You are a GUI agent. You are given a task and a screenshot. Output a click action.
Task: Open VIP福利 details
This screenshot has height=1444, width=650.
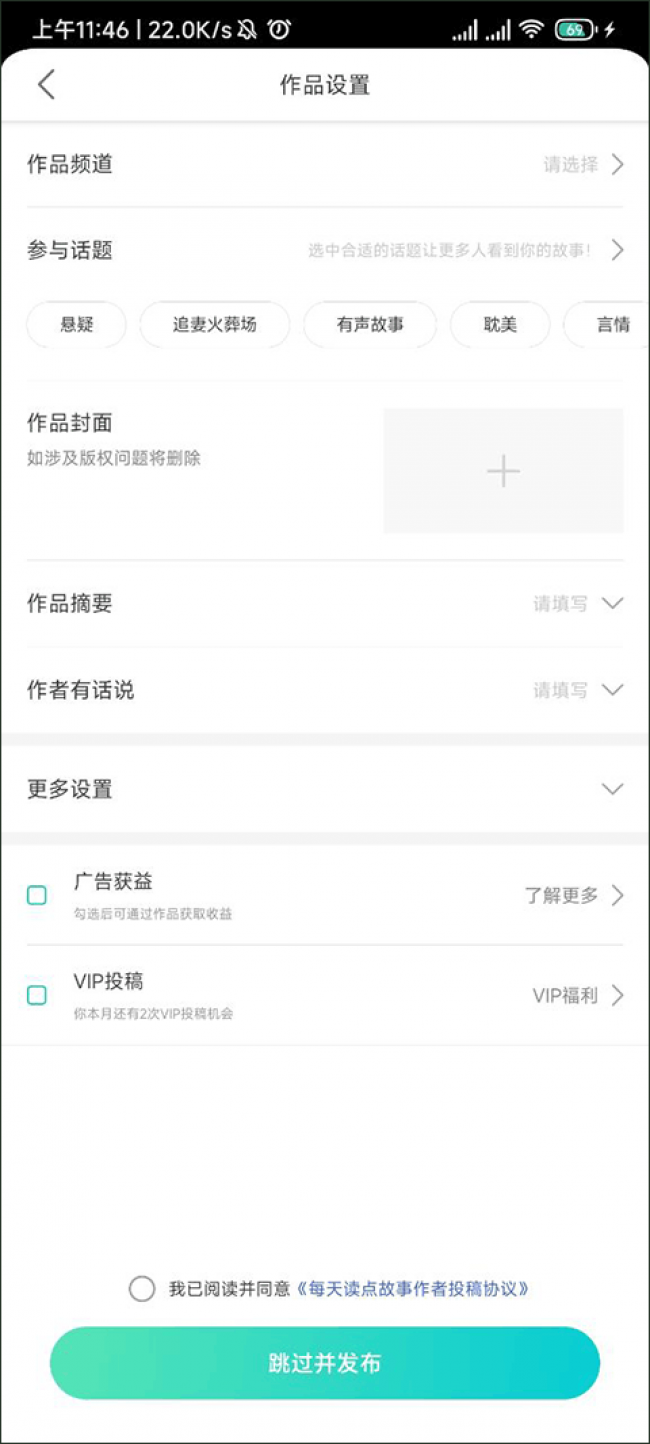pos(578,995)
